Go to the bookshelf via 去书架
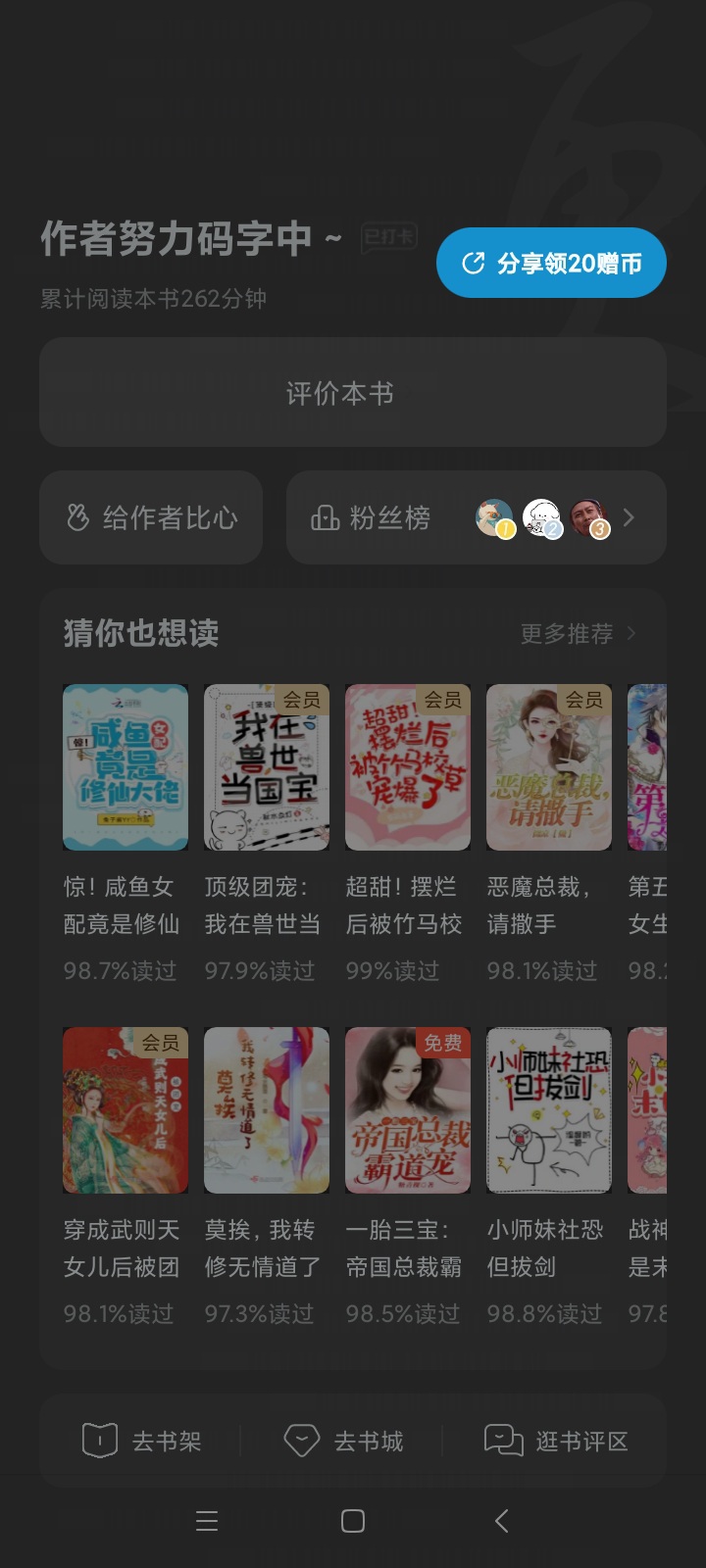 coord(141,1441)
